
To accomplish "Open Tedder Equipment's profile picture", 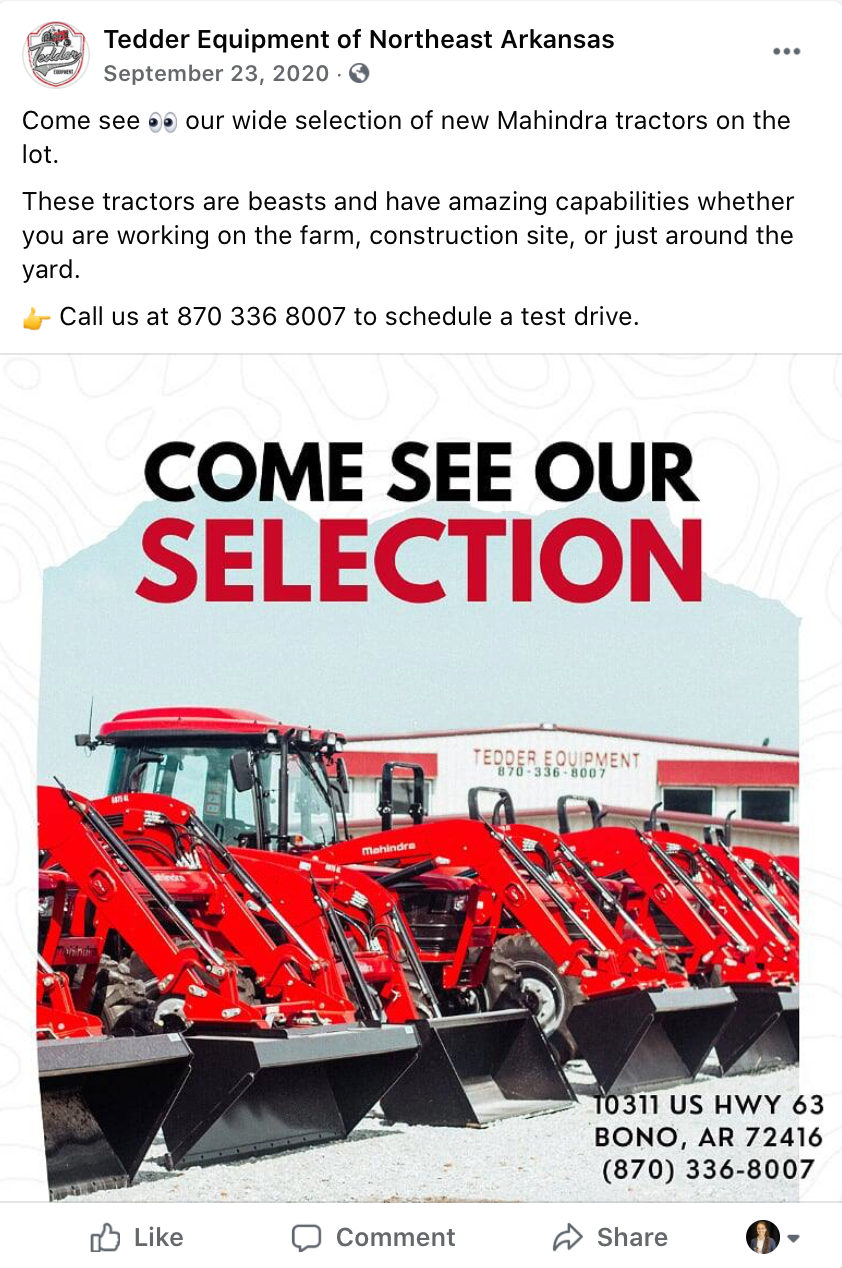I will tap(55, 54).
